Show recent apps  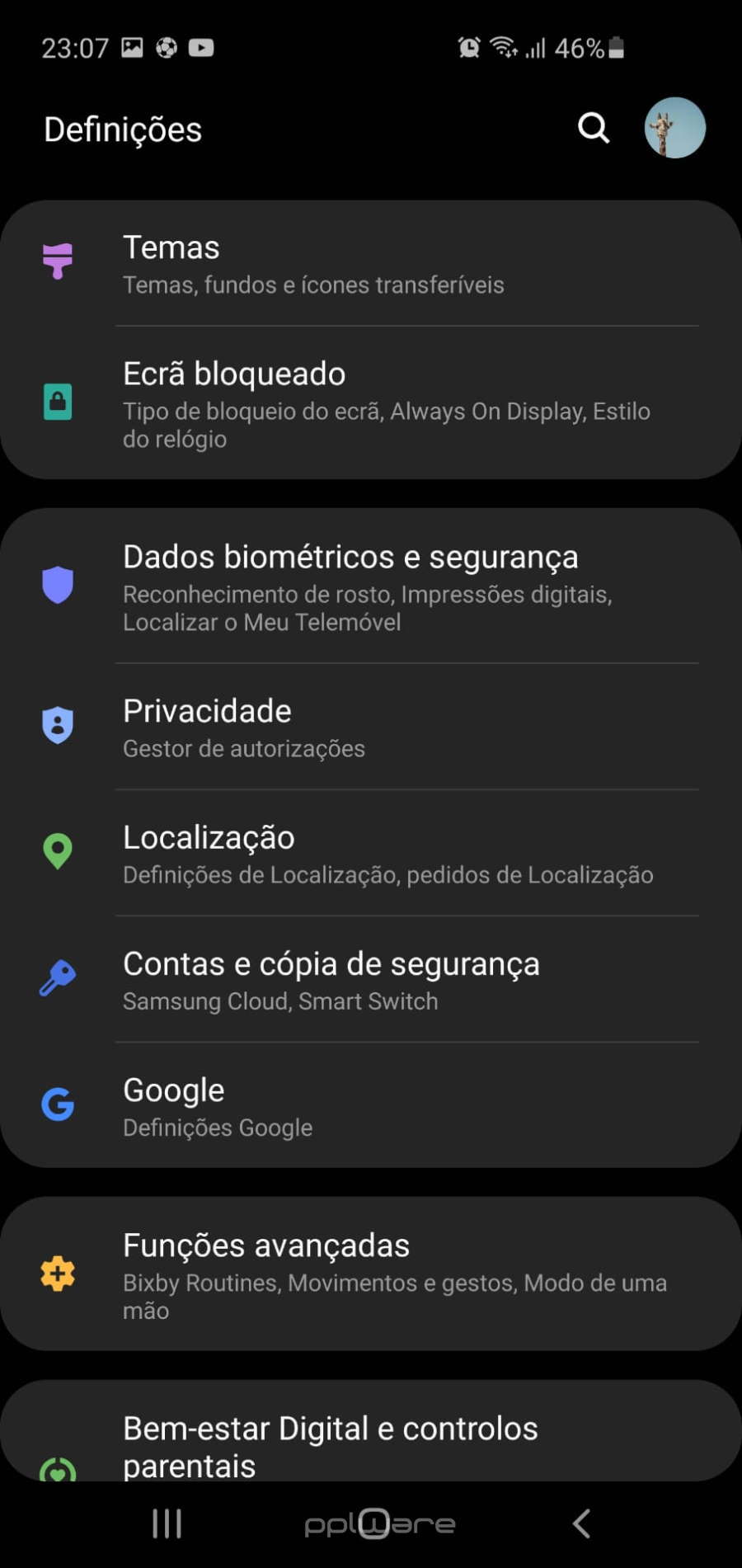167,1523
